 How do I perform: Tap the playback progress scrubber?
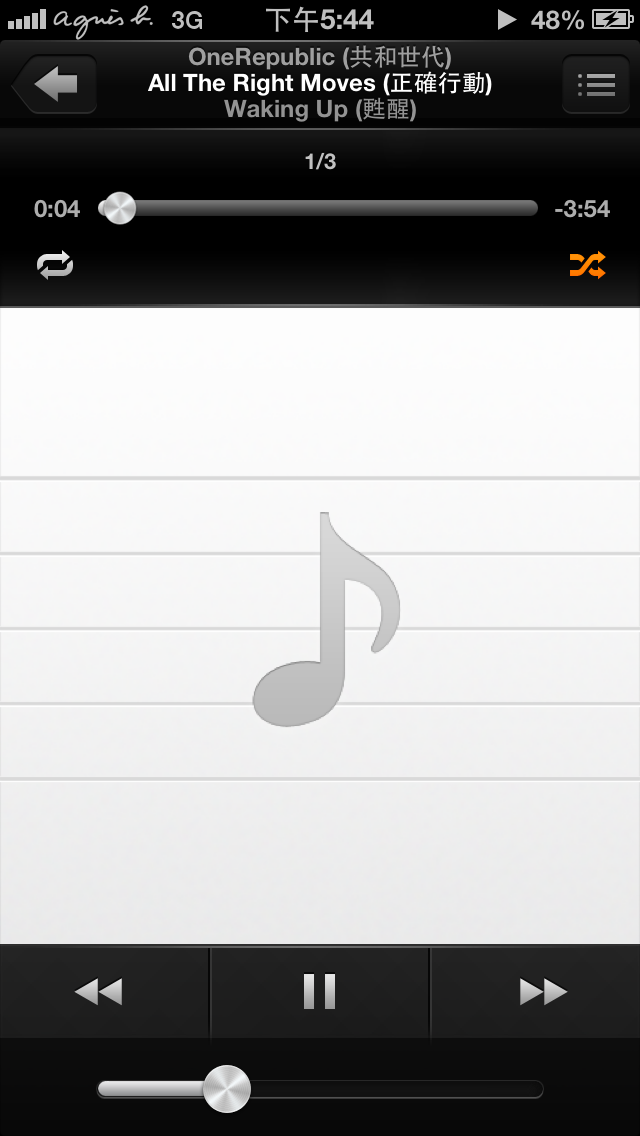119,208
